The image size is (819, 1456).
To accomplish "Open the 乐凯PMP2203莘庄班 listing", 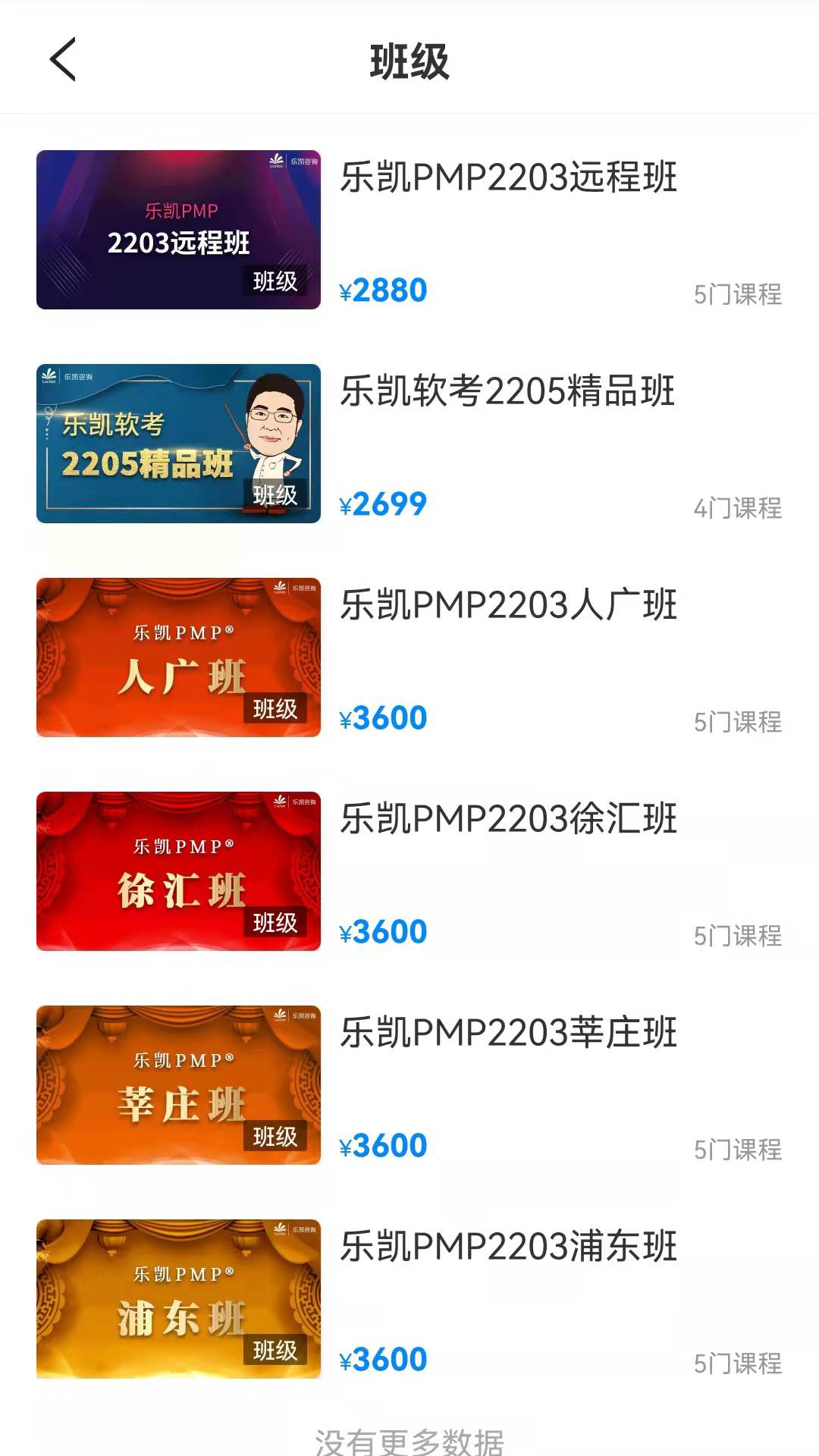I will coord(510,1033).
